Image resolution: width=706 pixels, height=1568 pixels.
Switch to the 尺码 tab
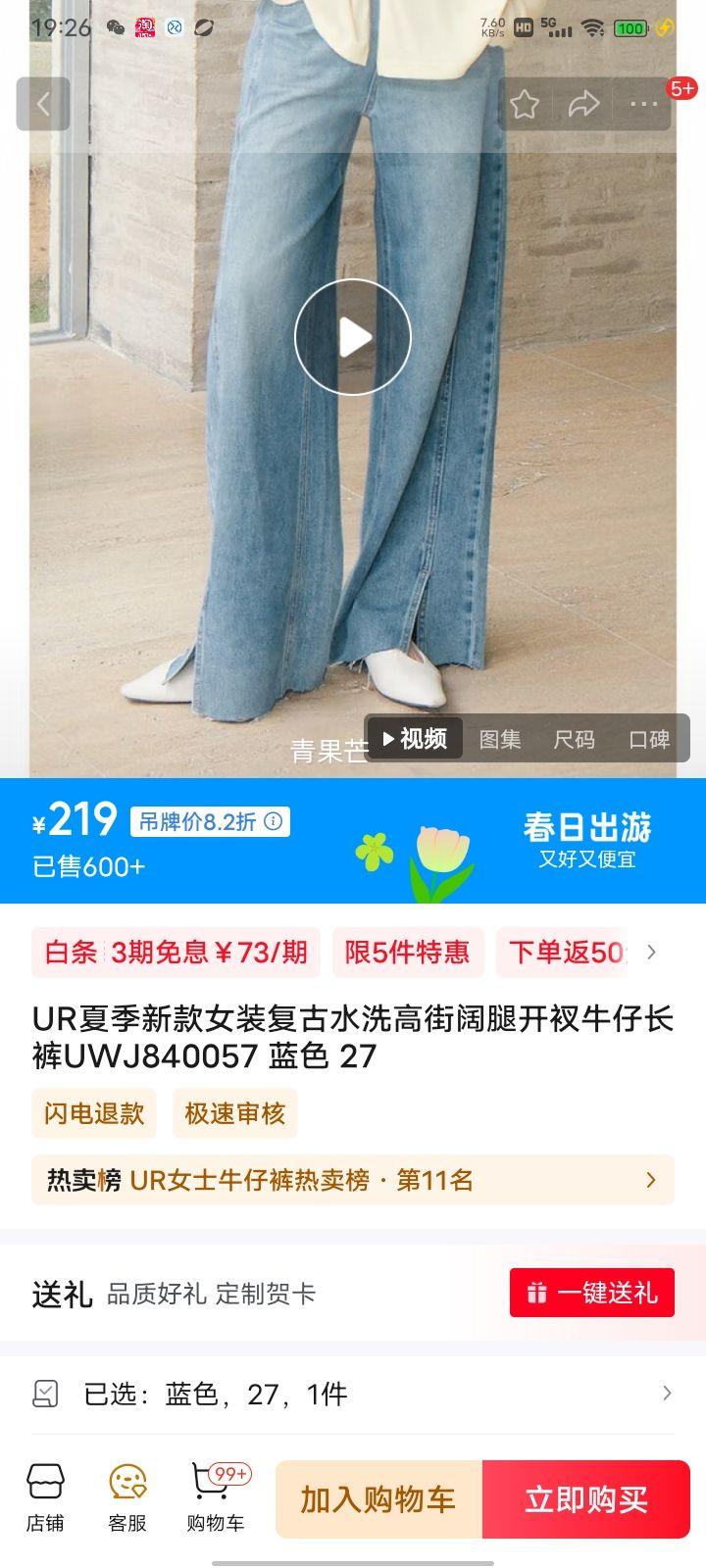[575, 739]
